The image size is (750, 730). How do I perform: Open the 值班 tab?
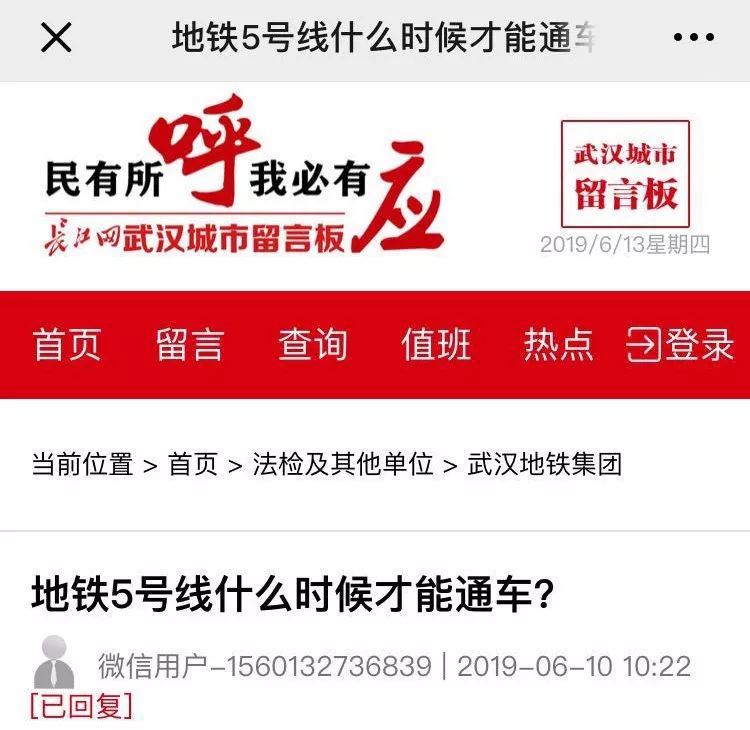click(435, 345)
